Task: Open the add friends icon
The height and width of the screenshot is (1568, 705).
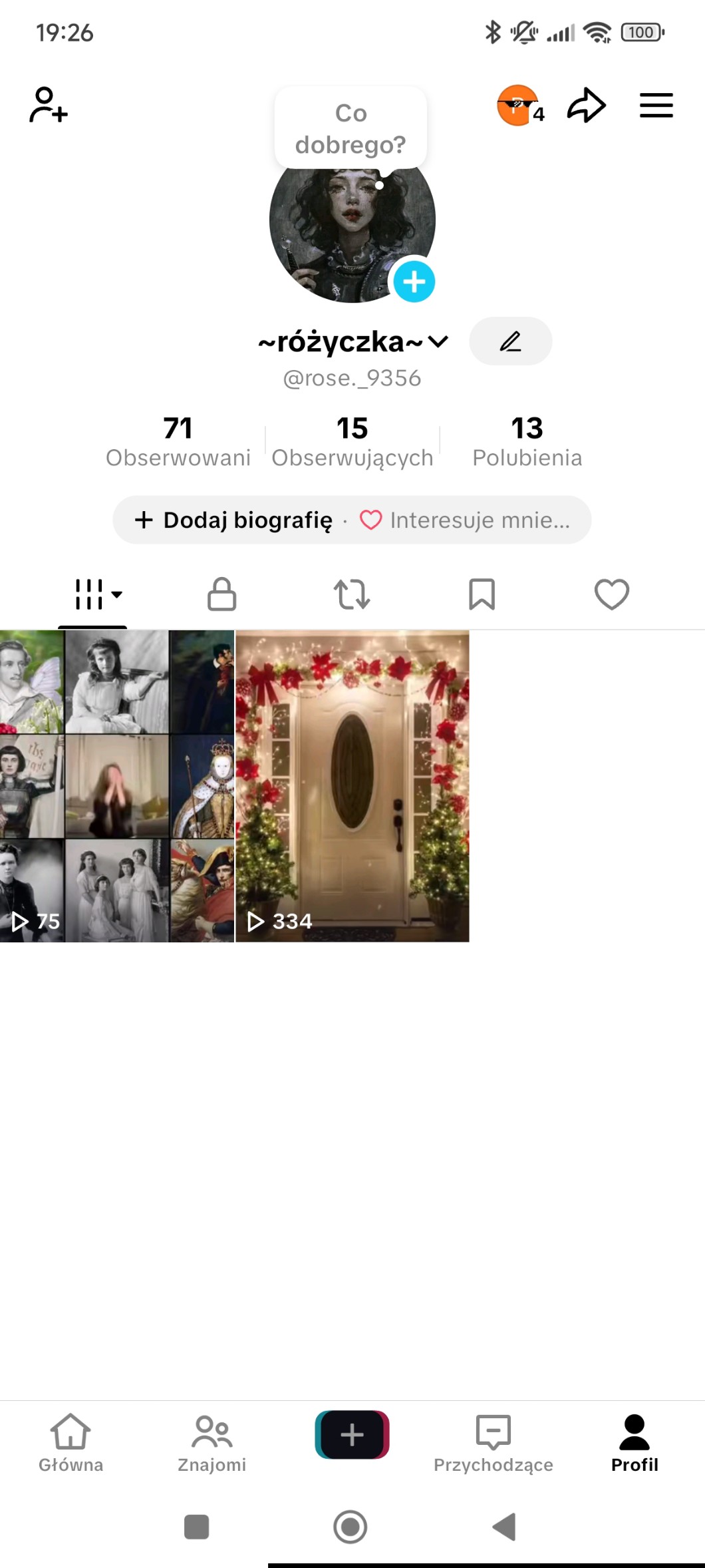Action: pos(49,105)
